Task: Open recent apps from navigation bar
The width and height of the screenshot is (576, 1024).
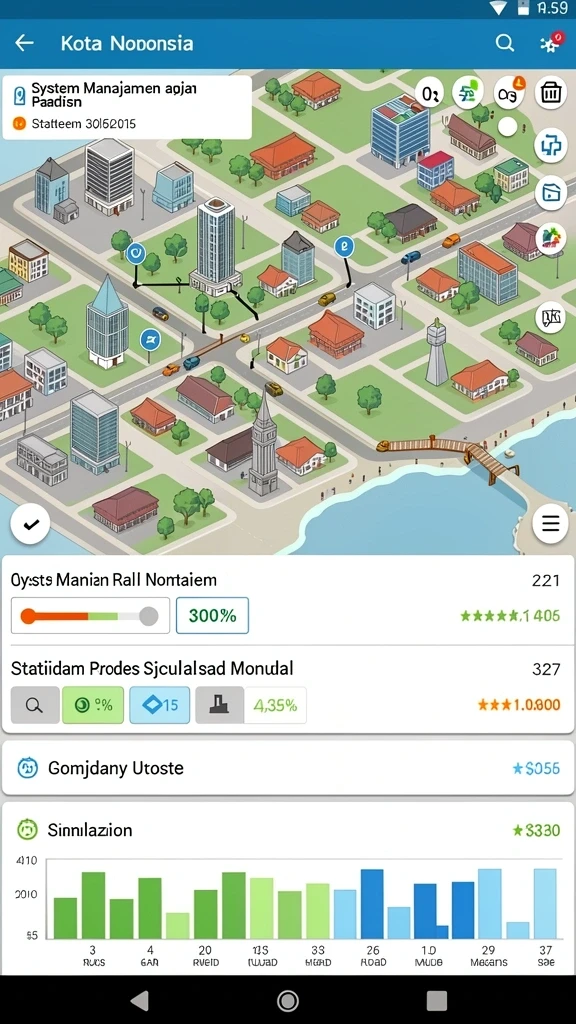Action: 436,1000
